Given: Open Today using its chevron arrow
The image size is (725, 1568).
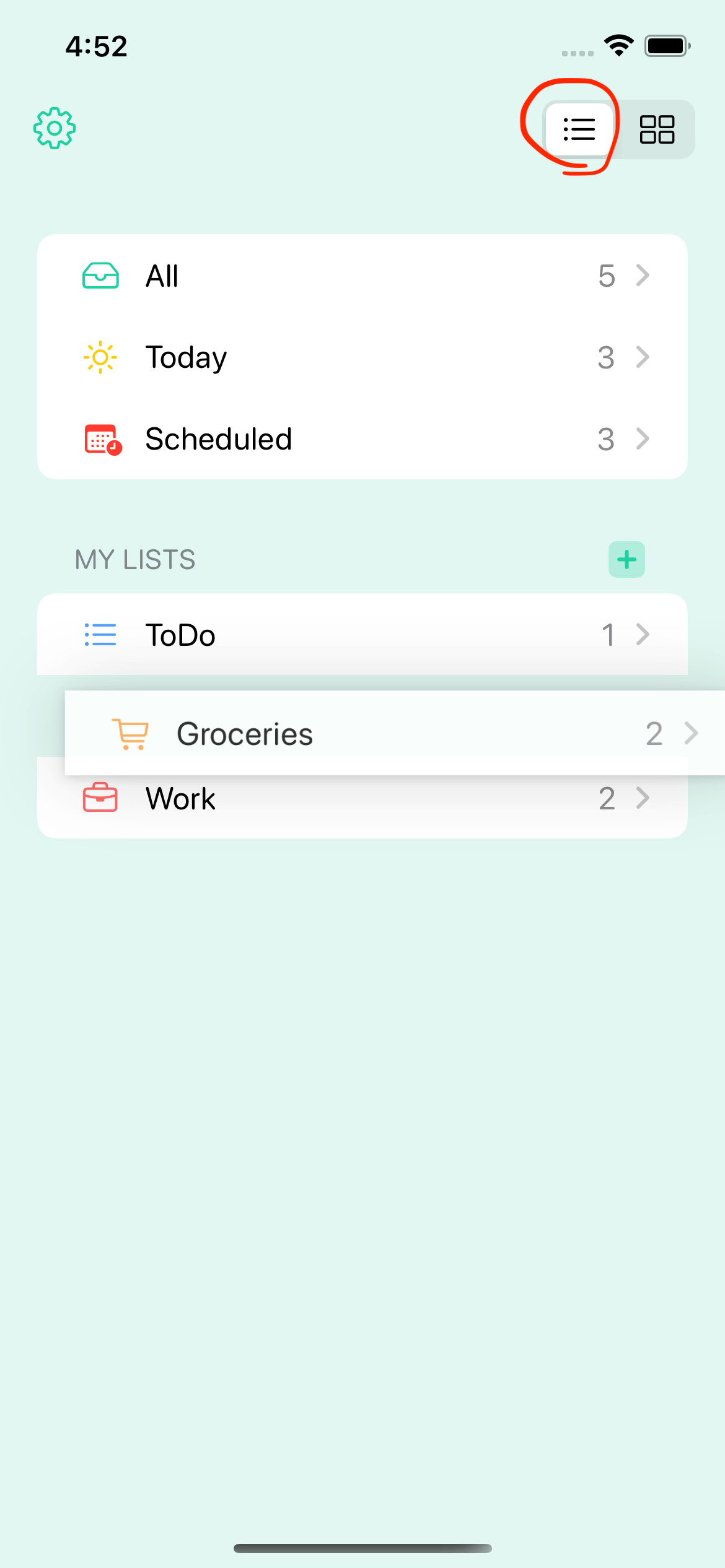Looking at the screenshot, I should tap(643, 357).
